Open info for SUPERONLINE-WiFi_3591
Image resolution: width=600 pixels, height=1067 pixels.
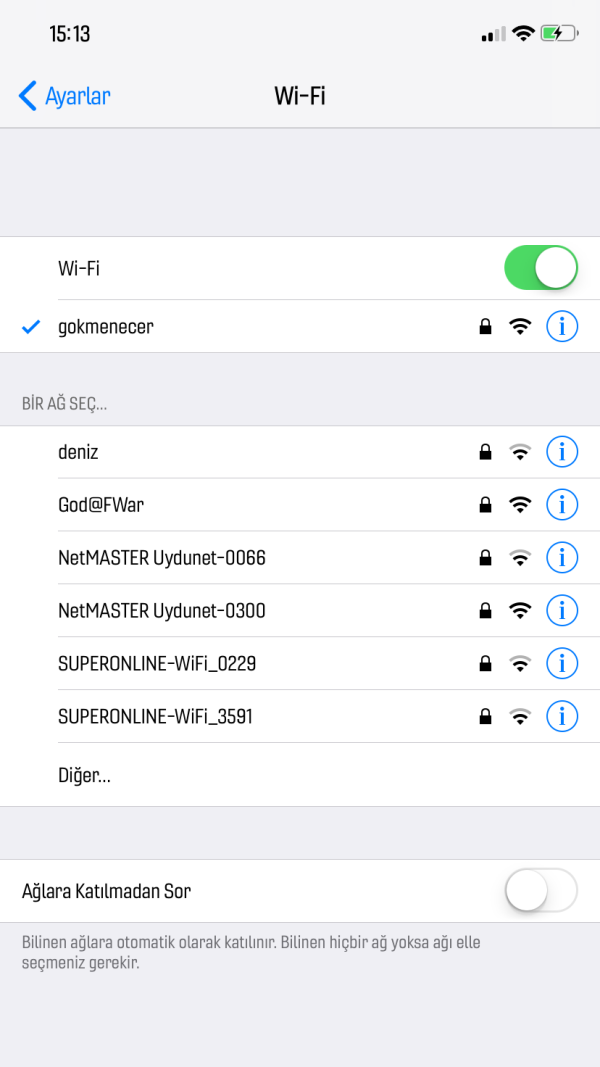pos(562,716)
